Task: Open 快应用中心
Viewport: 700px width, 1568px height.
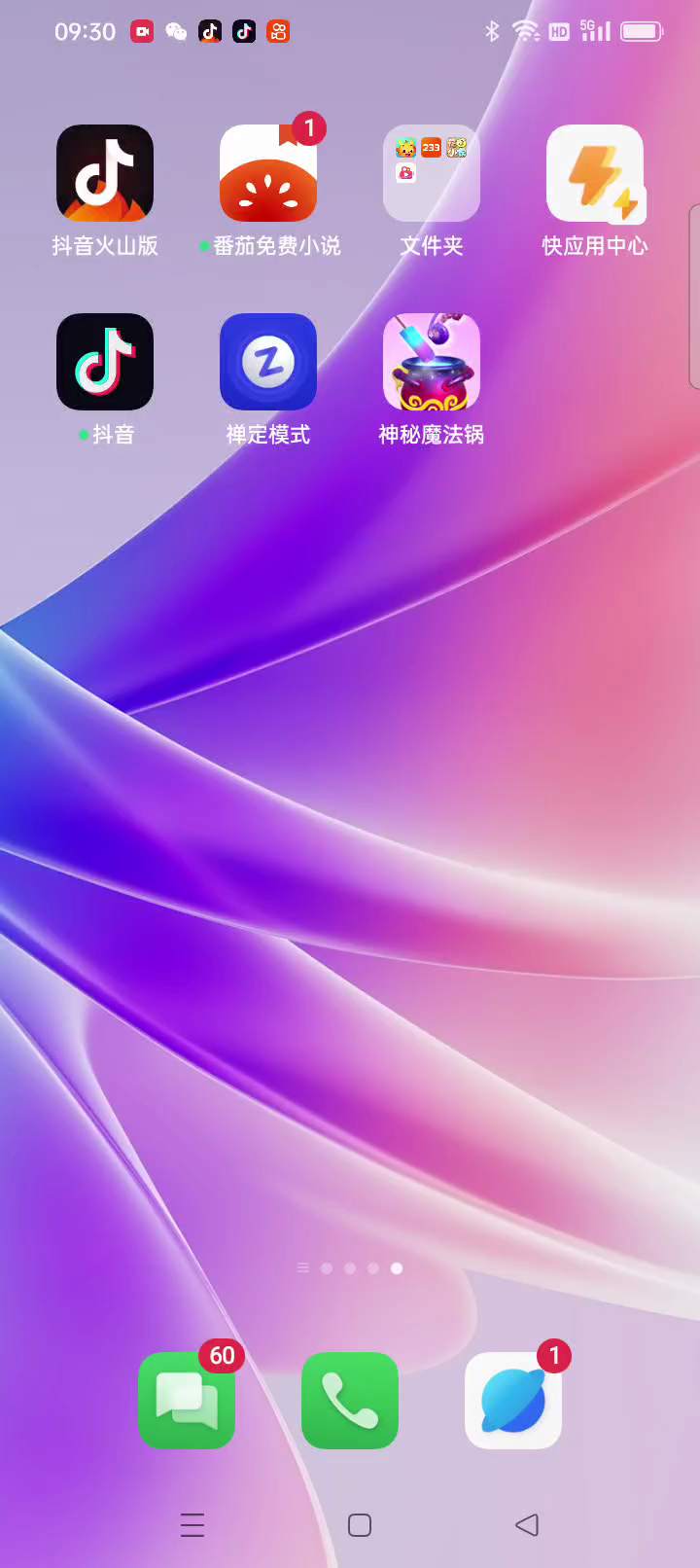Action: [x=594, y=173]
